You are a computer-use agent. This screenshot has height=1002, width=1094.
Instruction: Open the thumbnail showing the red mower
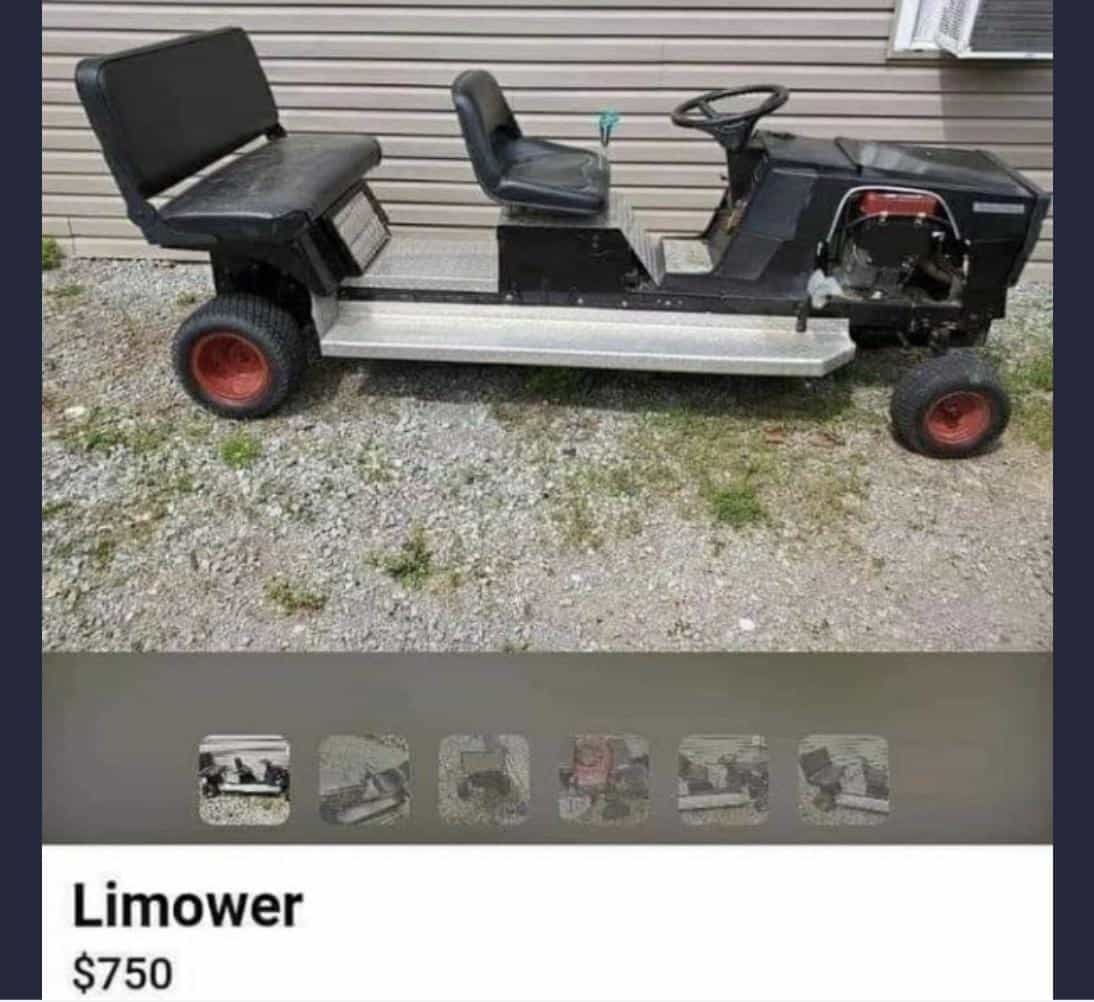604,780
